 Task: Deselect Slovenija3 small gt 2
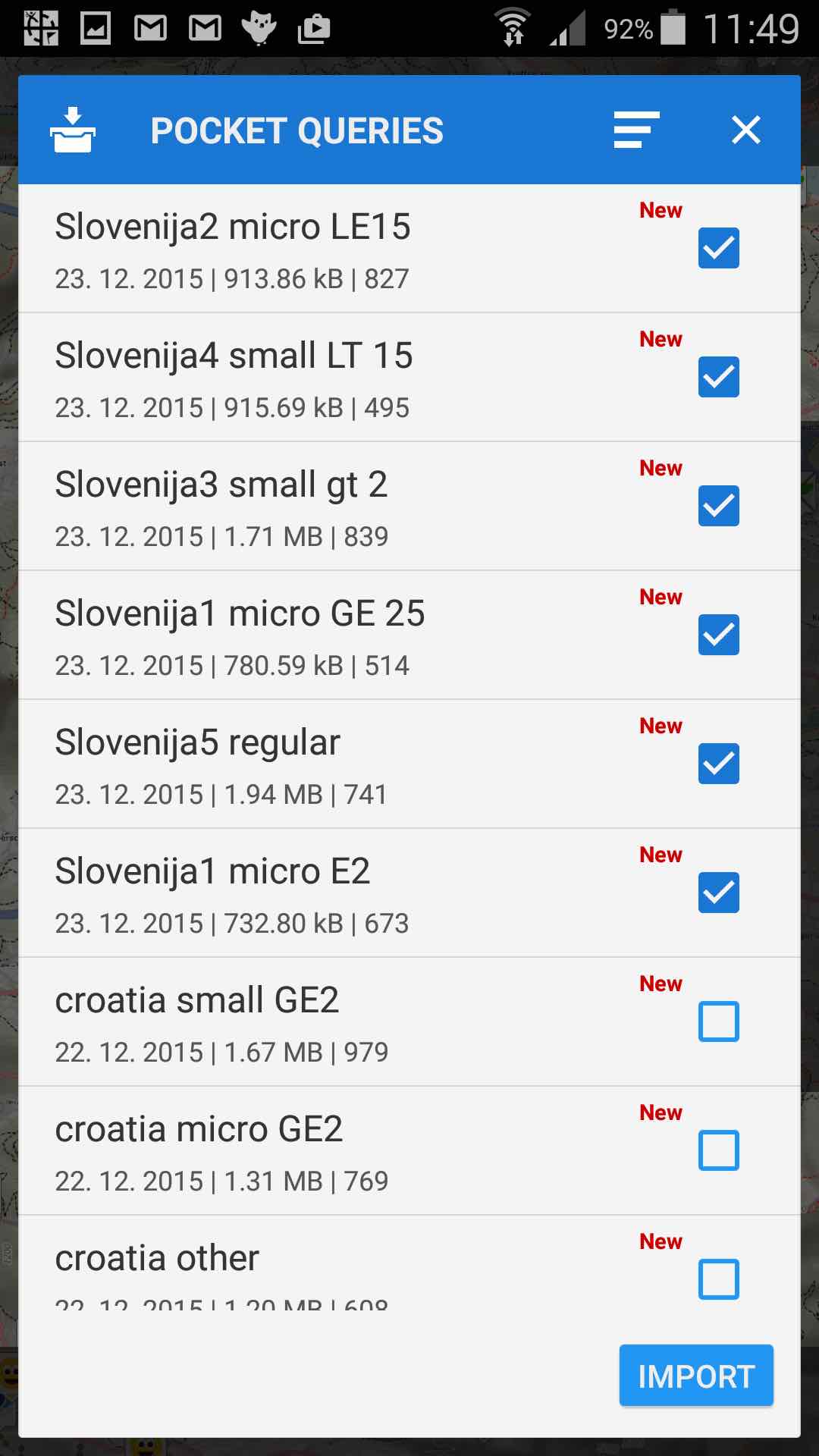(718, 506)
